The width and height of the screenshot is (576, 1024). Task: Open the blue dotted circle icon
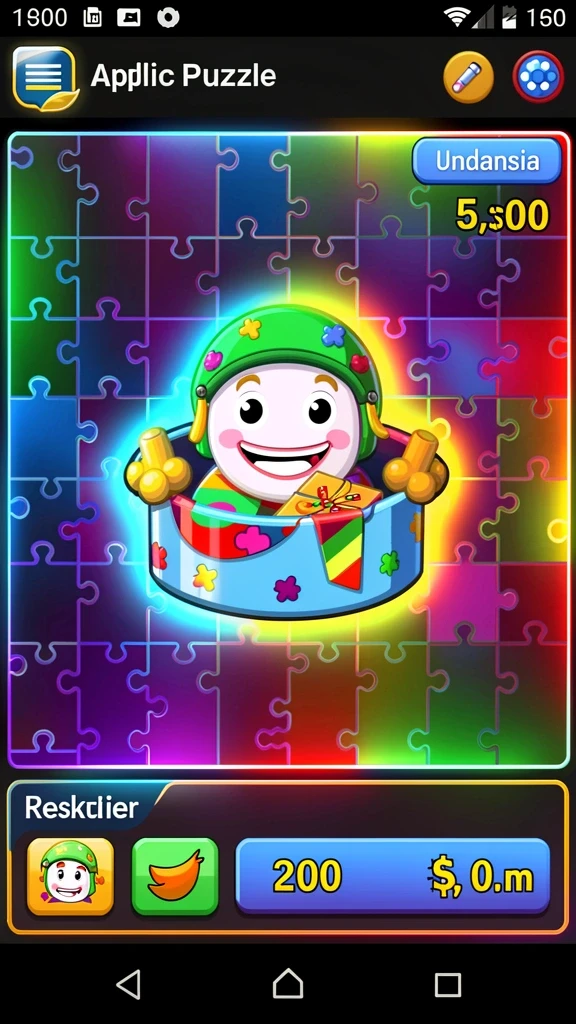[538, 78]
